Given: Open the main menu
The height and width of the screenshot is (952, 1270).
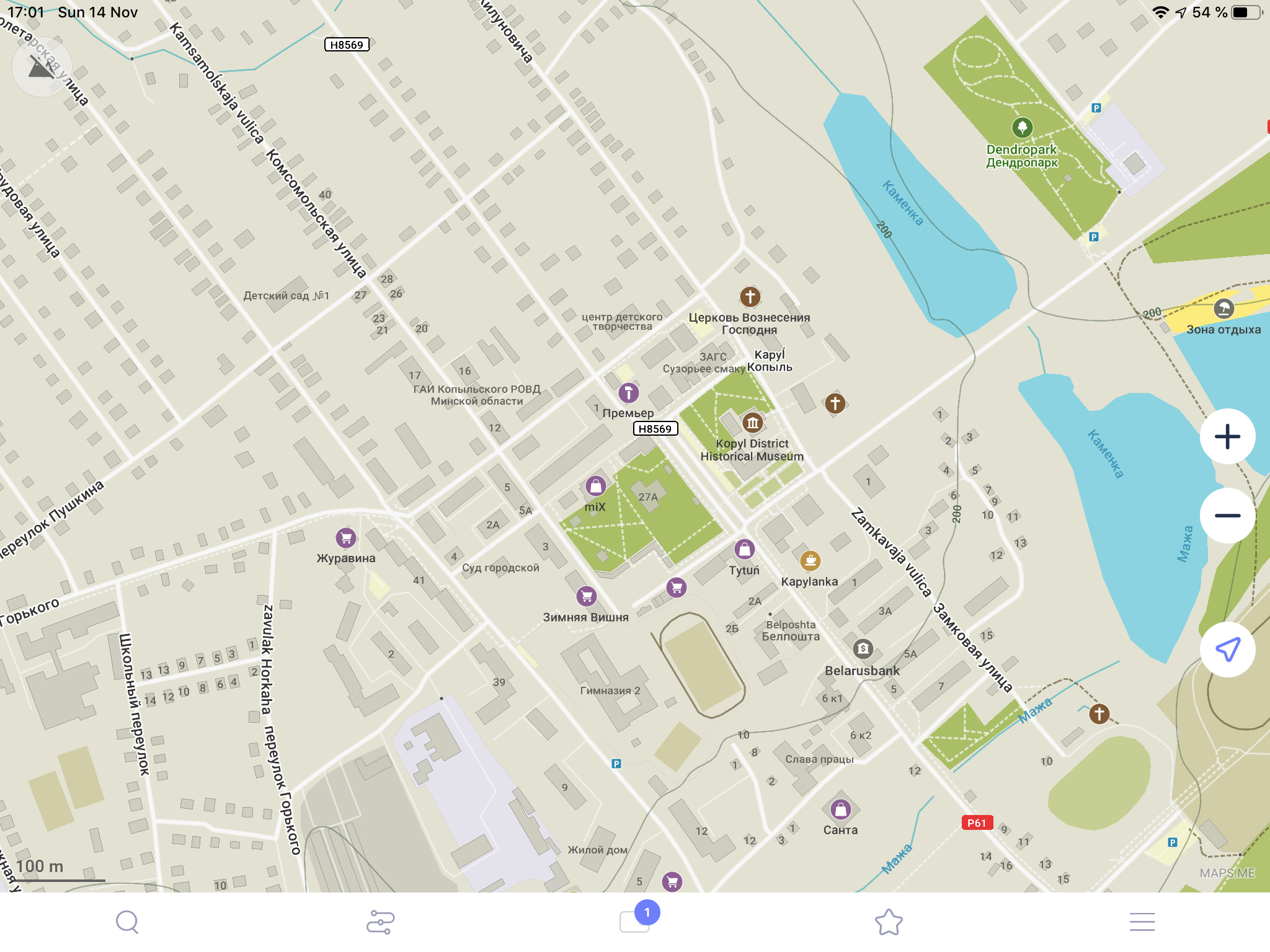Looking at the screenshot, I should [x=1142, y=922].
